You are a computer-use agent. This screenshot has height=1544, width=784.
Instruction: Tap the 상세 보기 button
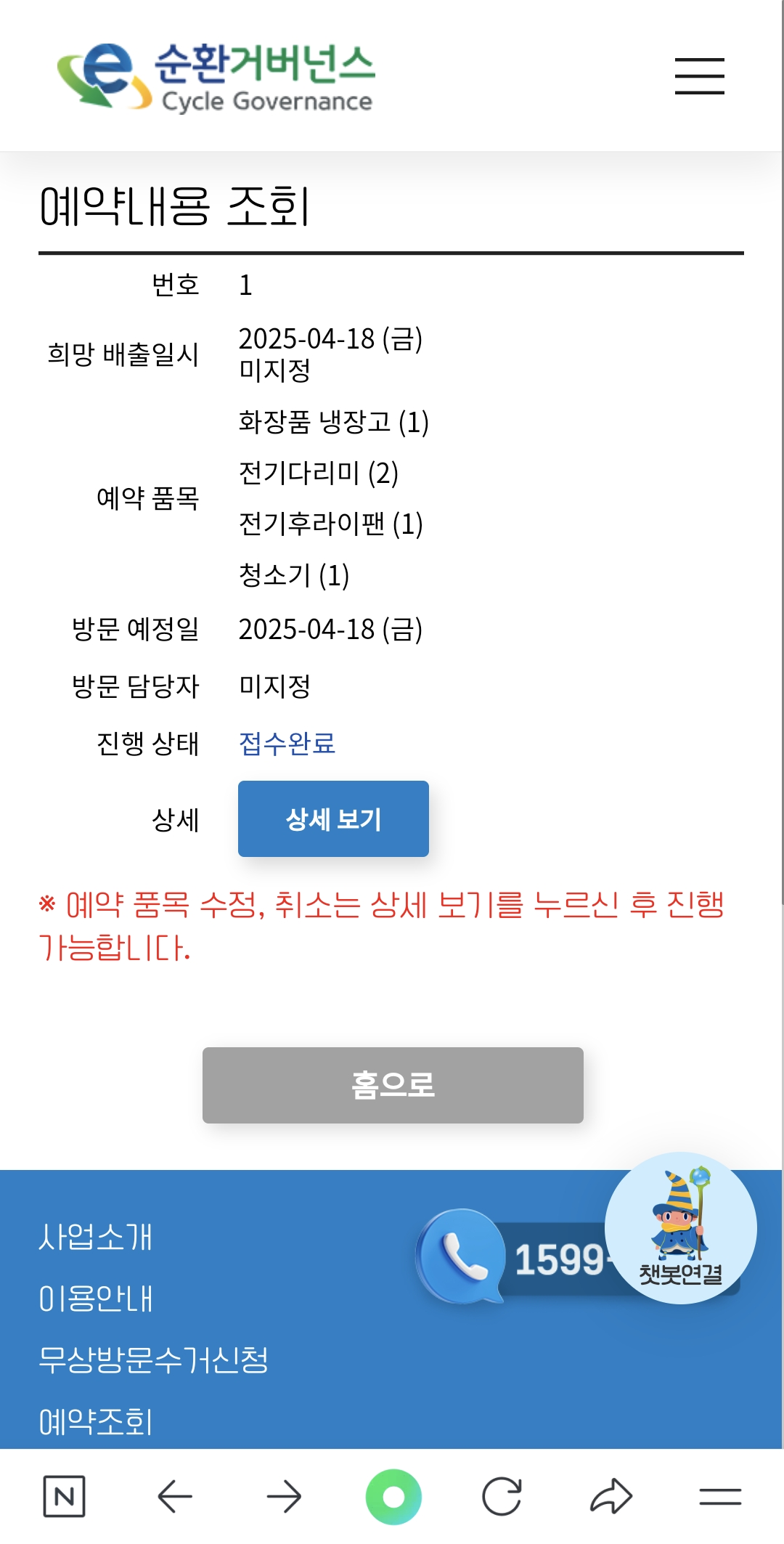coord(333,818)
